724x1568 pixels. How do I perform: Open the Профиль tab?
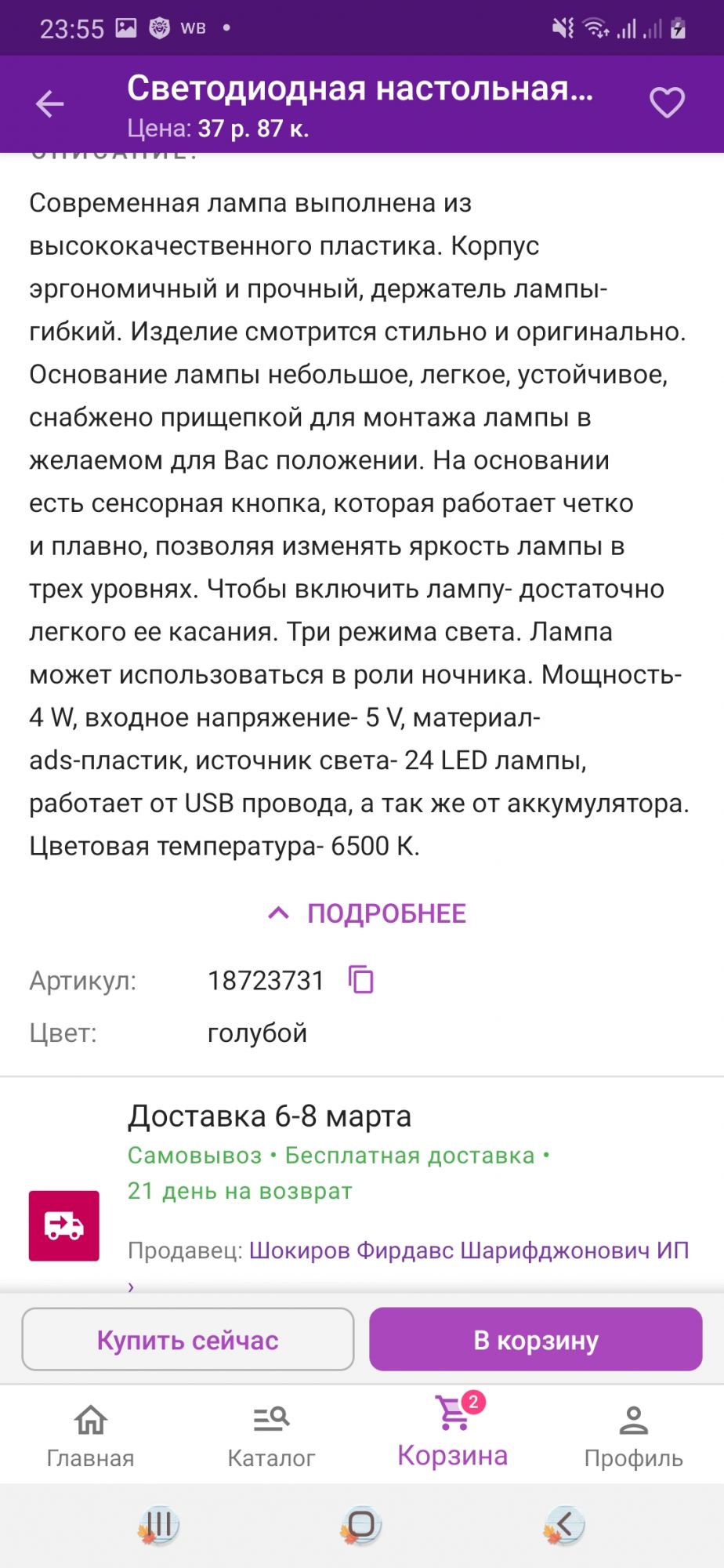point(633,1434)
